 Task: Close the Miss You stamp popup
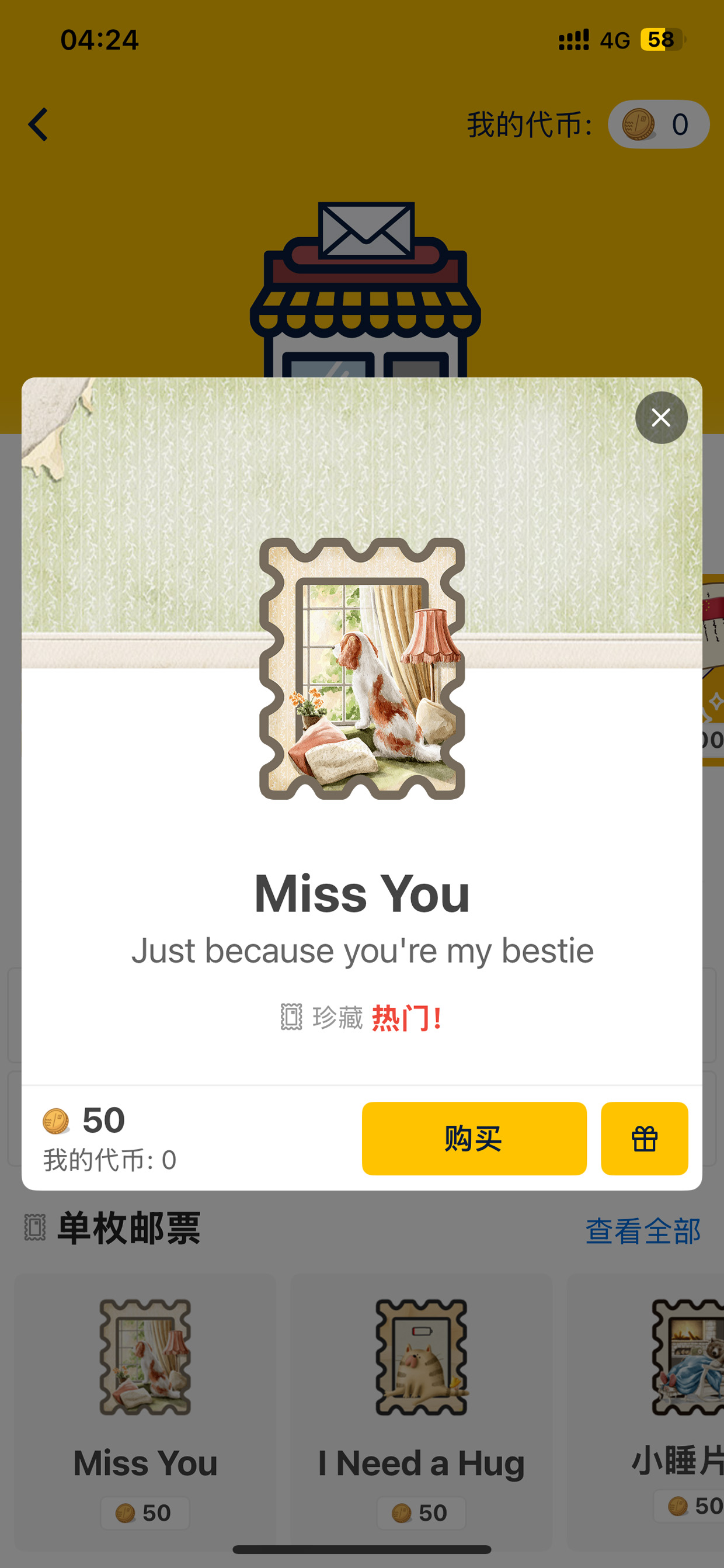pyautogui.click(x=662, y=418)
